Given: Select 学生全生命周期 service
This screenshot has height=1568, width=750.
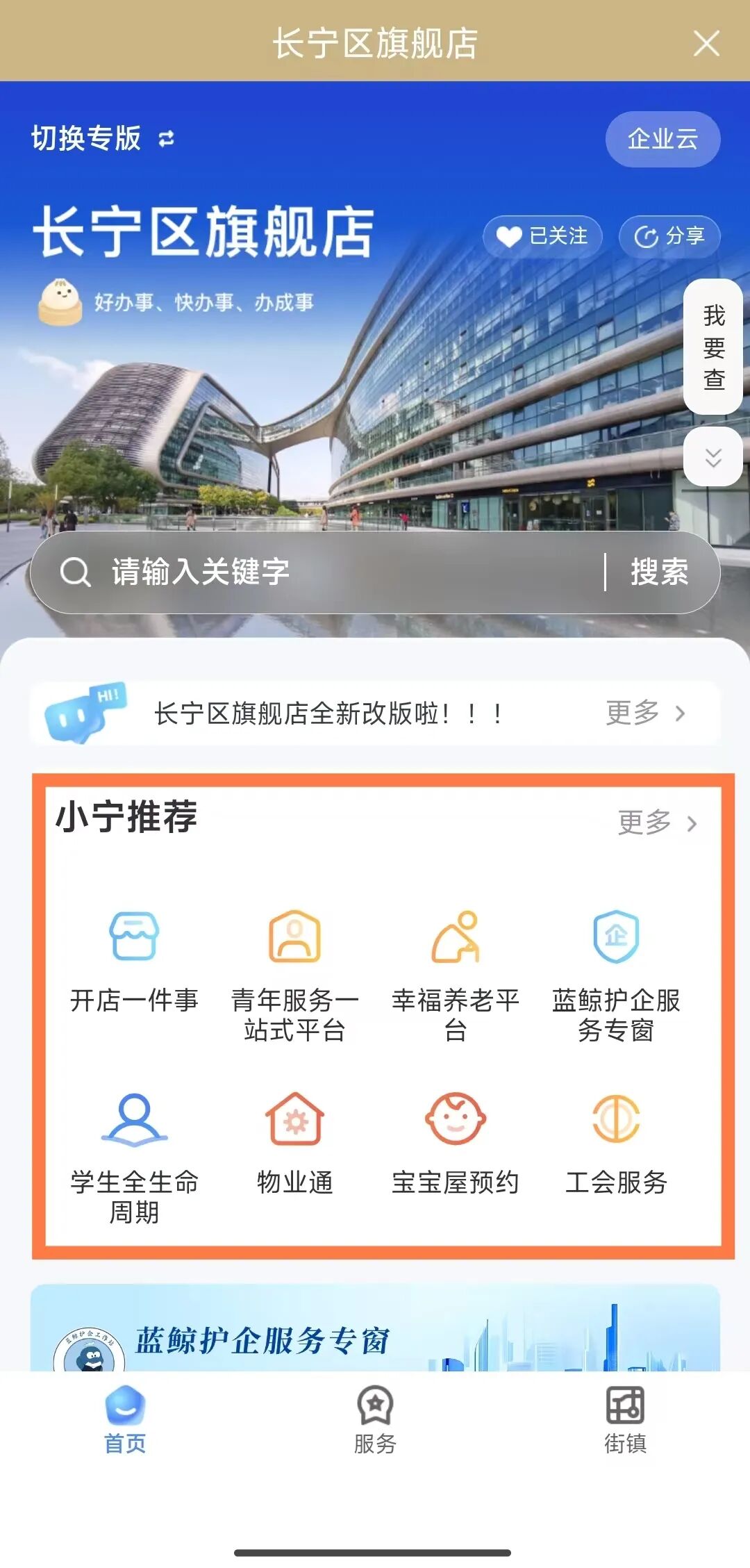Looking at the screenshot, I should (x=134, y=1155).
